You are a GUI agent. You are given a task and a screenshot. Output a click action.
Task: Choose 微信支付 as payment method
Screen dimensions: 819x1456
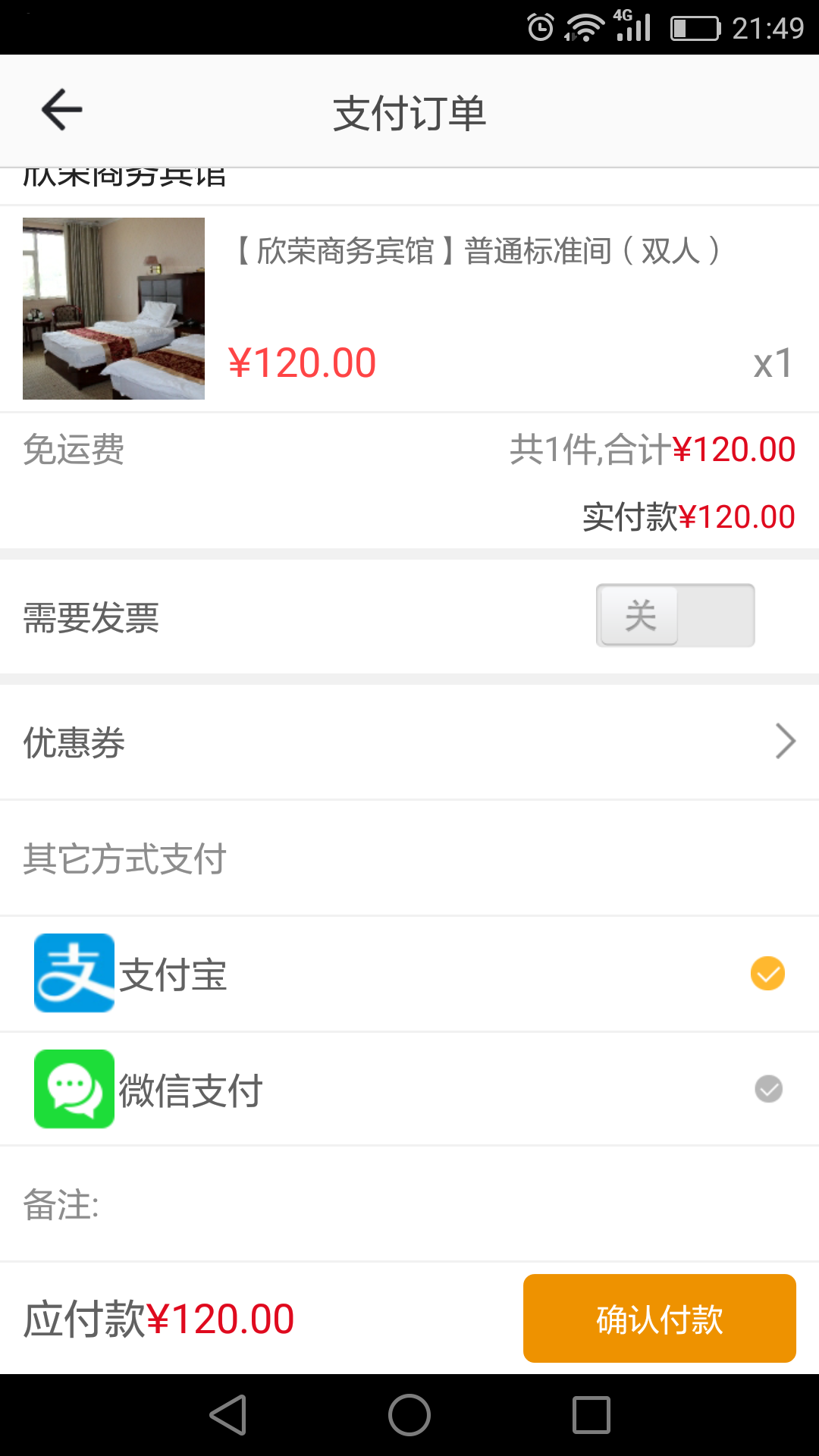768,1089
